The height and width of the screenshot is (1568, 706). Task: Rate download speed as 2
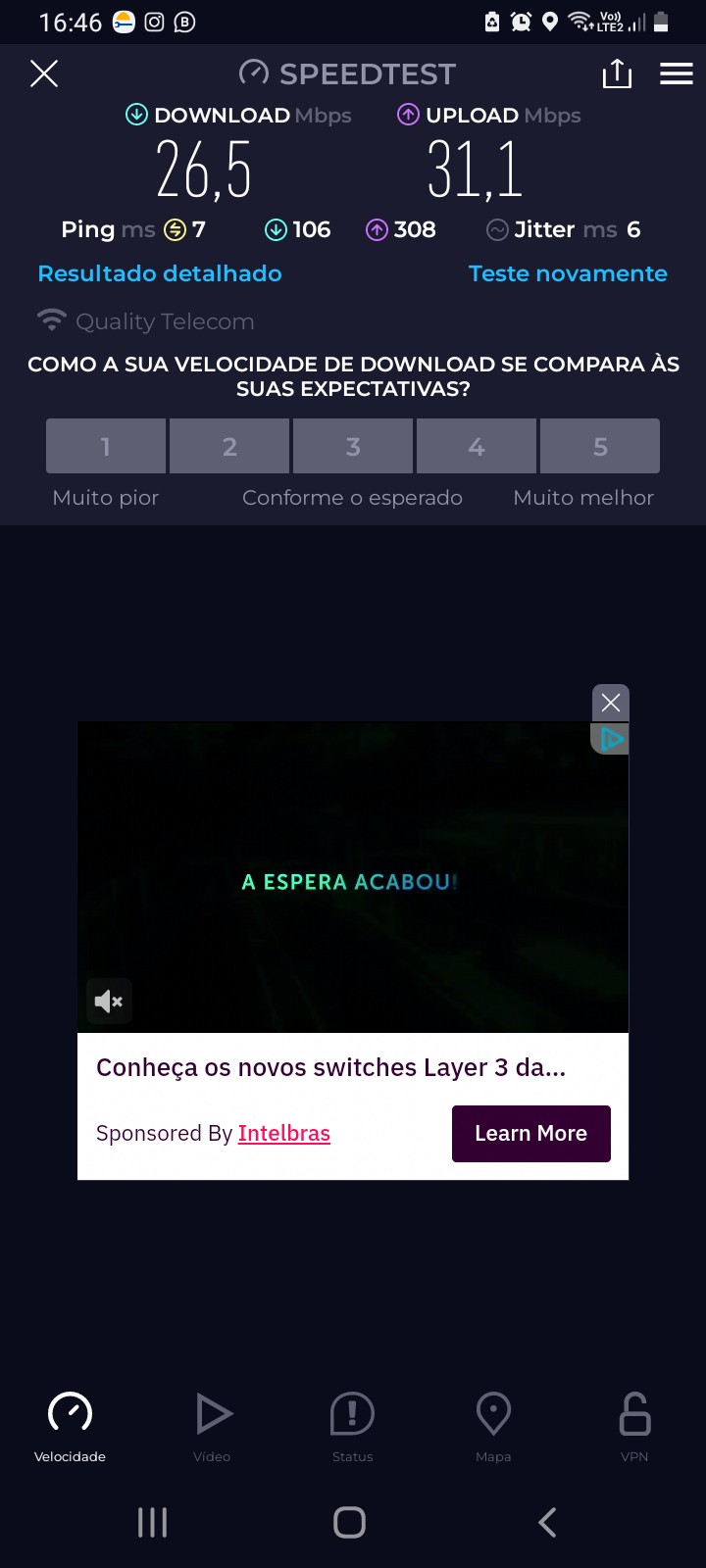tap(229, 447)
